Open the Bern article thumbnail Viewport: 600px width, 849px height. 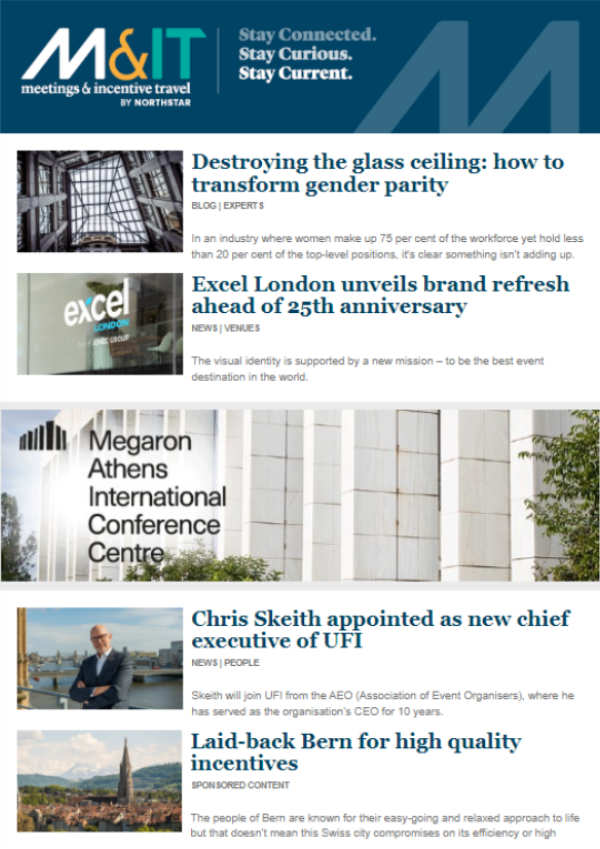(x=100, y=780)
